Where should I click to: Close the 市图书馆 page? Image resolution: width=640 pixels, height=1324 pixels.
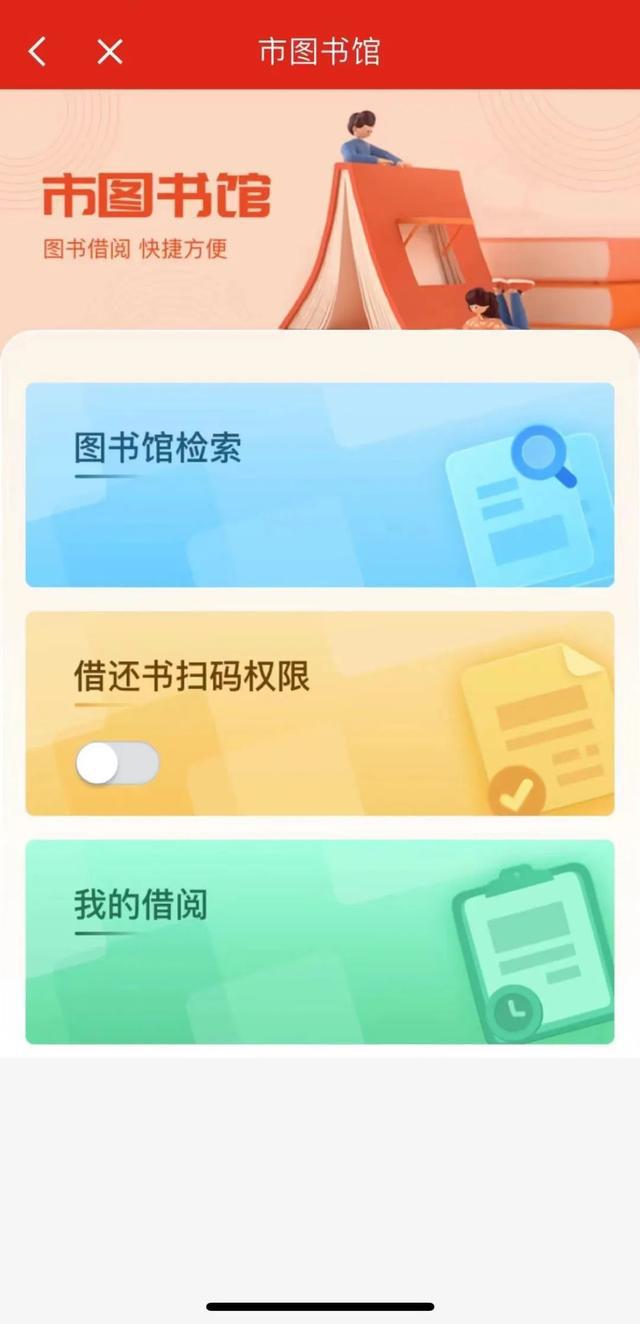tap(110, 51)
